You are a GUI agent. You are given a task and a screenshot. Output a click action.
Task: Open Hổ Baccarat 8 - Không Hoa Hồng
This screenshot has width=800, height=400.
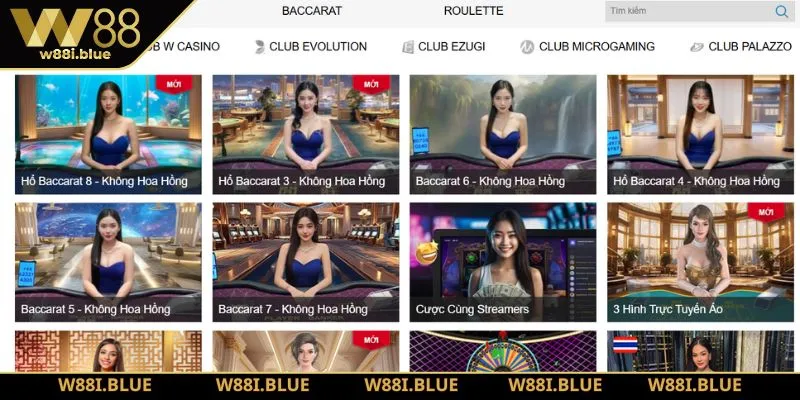(x=108, y=134)
